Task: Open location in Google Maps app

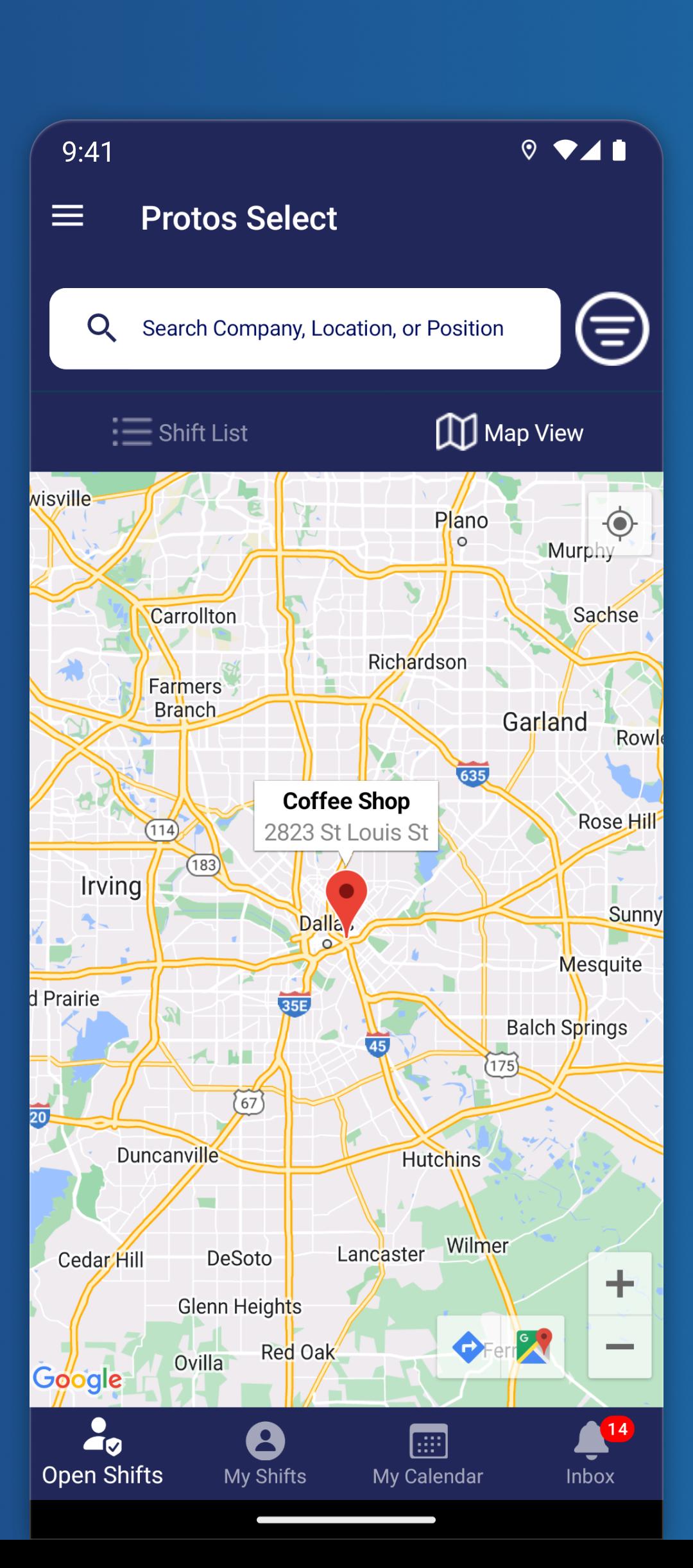Action: [533, 1347]
